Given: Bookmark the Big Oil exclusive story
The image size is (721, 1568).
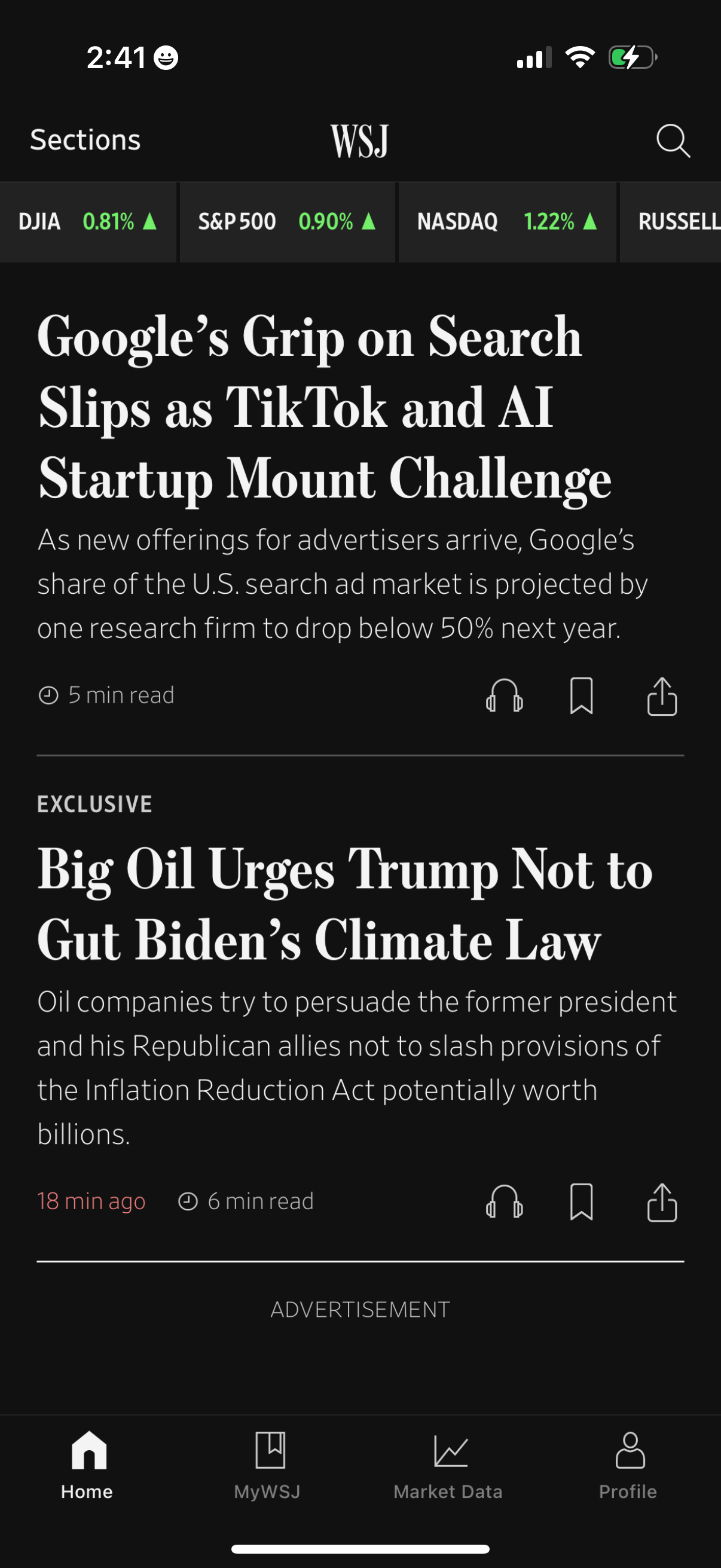Looking at the screenshot, I should click(x=581, y=1200).
